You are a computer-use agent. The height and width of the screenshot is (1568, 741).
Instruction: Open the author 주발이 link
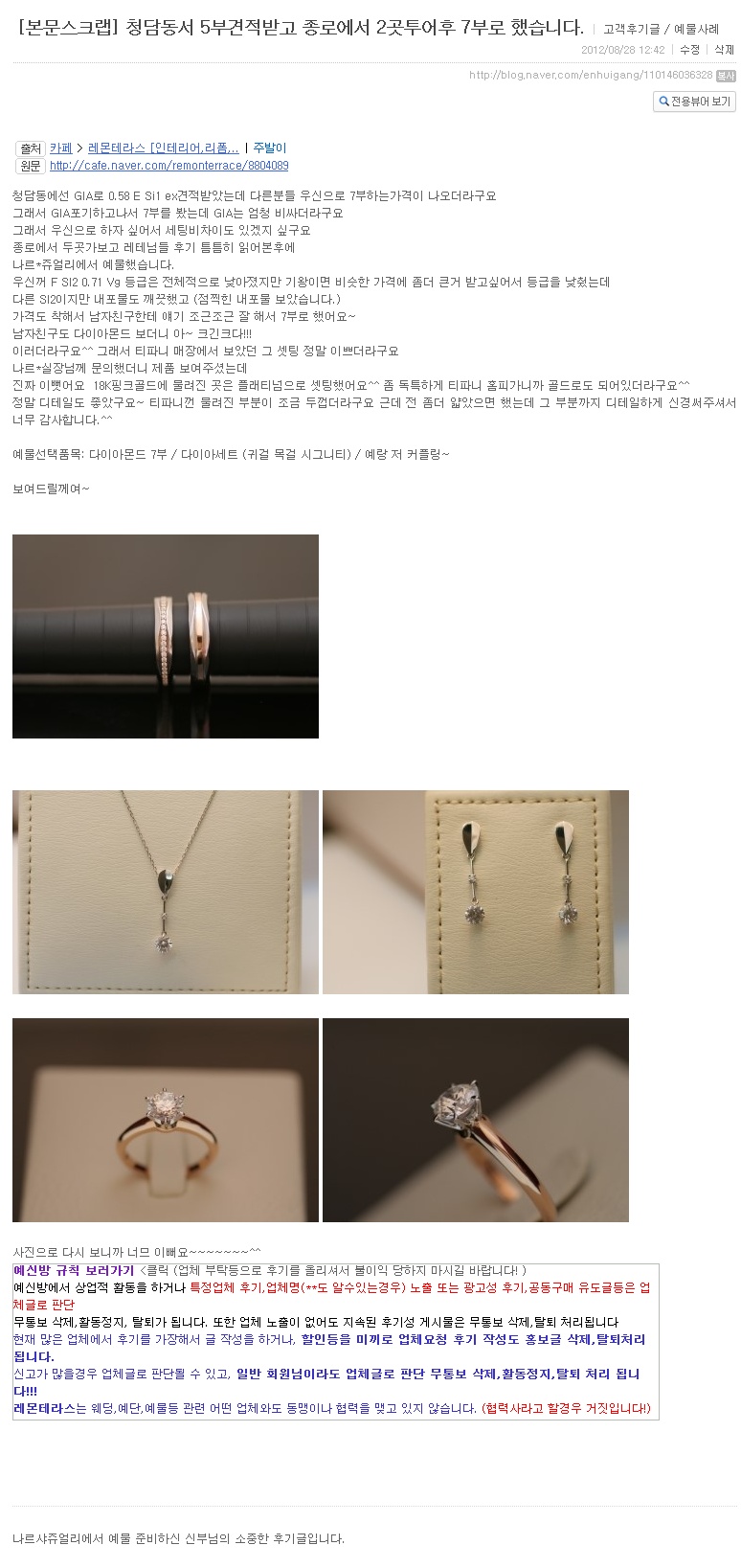[269, 148]
